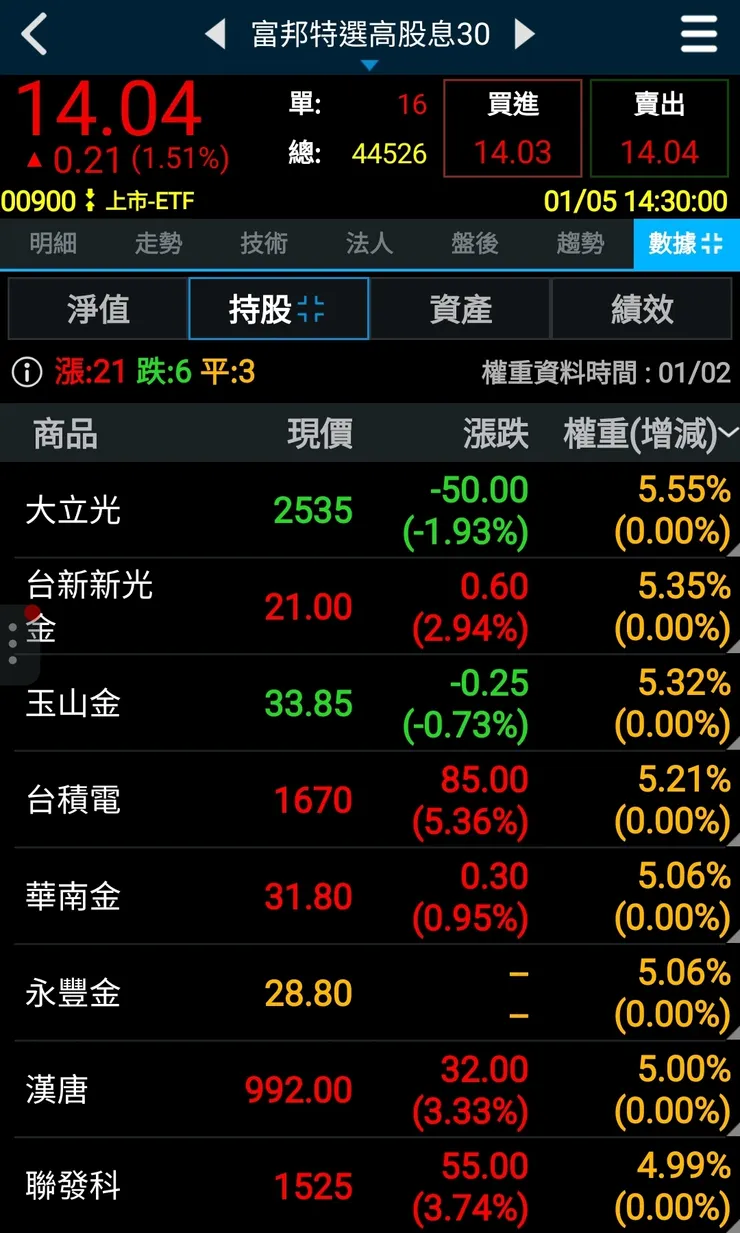
Task: Switch to the 技術 tab
Action: point(262,243)
